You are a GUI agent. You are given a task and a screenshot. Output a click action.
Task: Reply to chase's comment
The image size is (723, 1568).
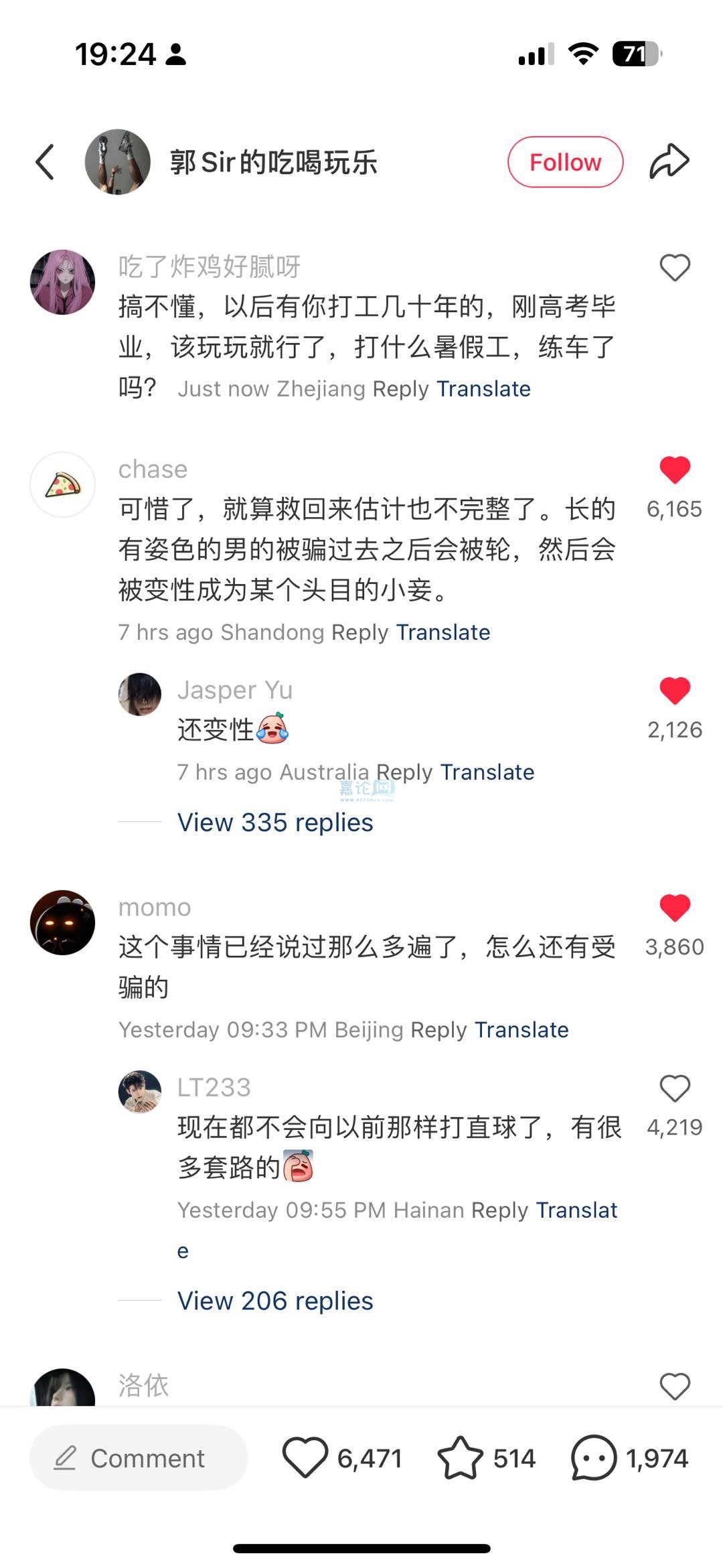(359, 632)
